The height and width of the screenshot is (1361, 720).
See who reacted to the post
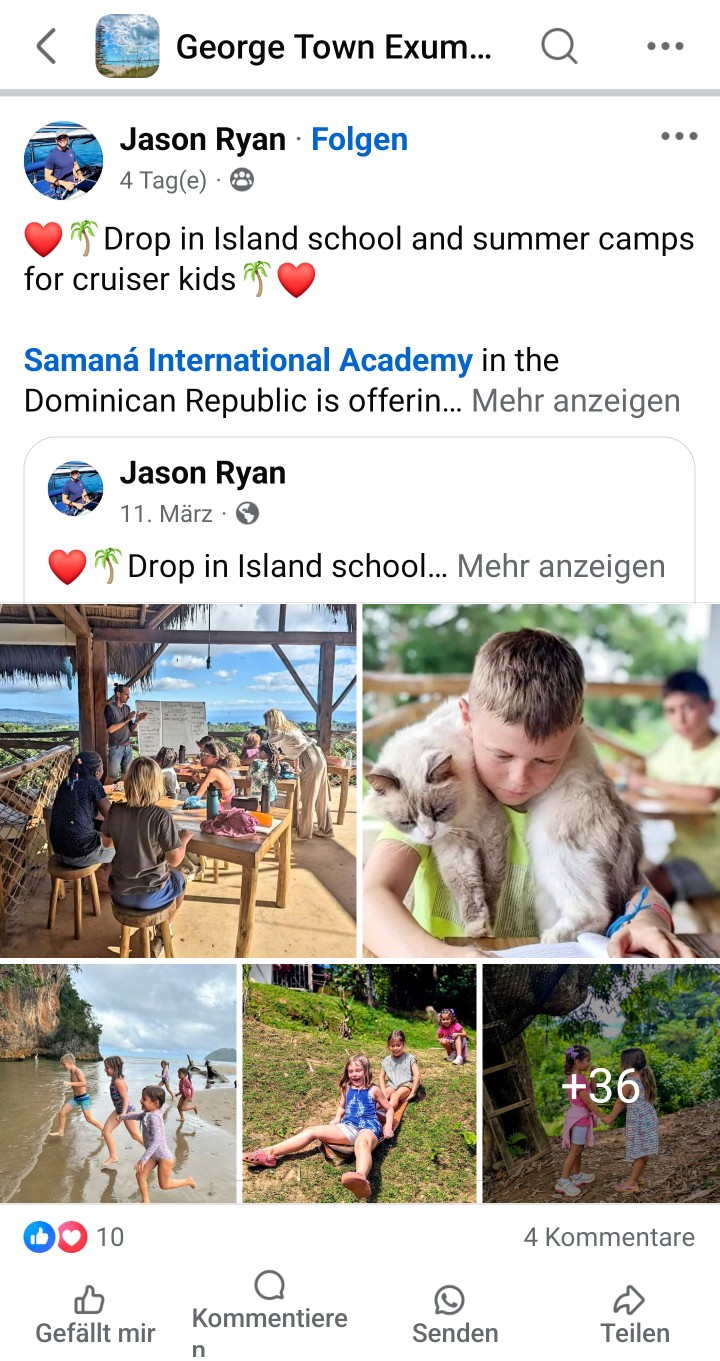(74, 1237)
